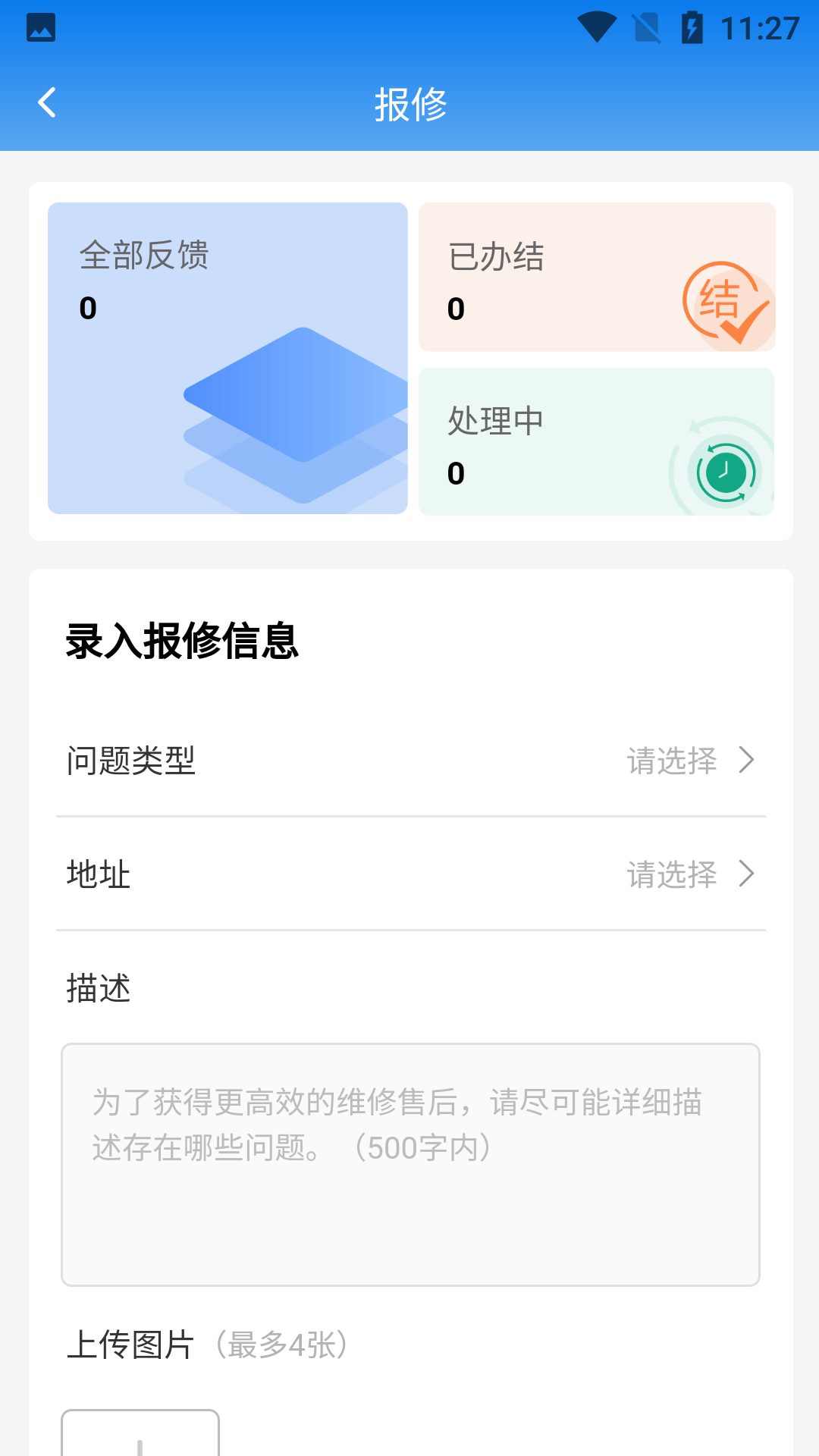Go back from the 报修 page
819x1456 pixels.
coord(47,103)
